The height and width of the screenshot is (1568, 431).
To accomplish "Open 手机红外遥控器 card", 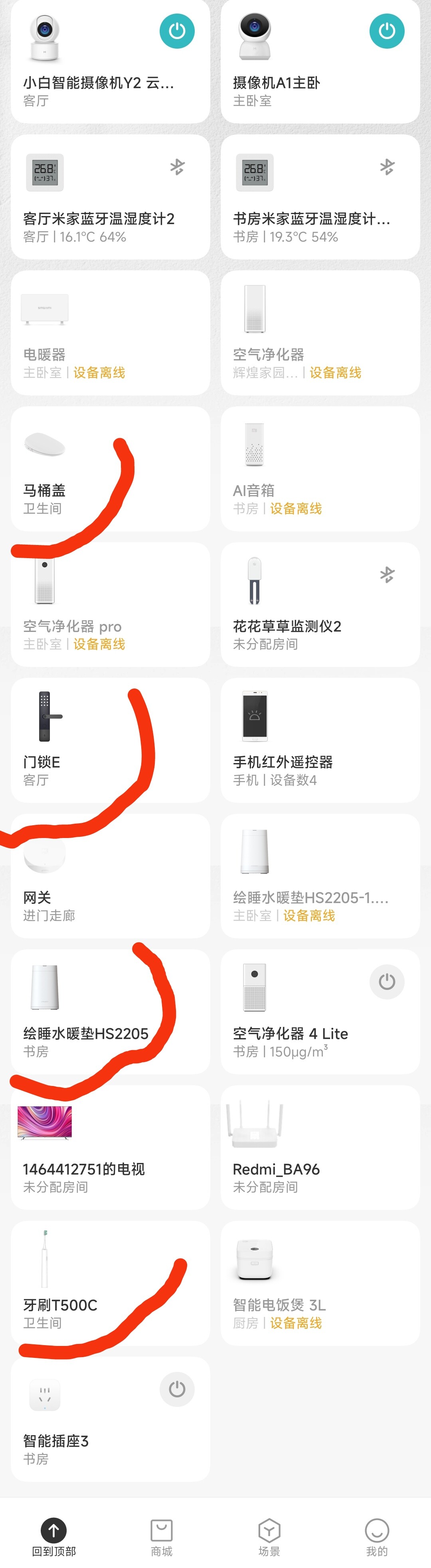I will (x=320, y=740).
